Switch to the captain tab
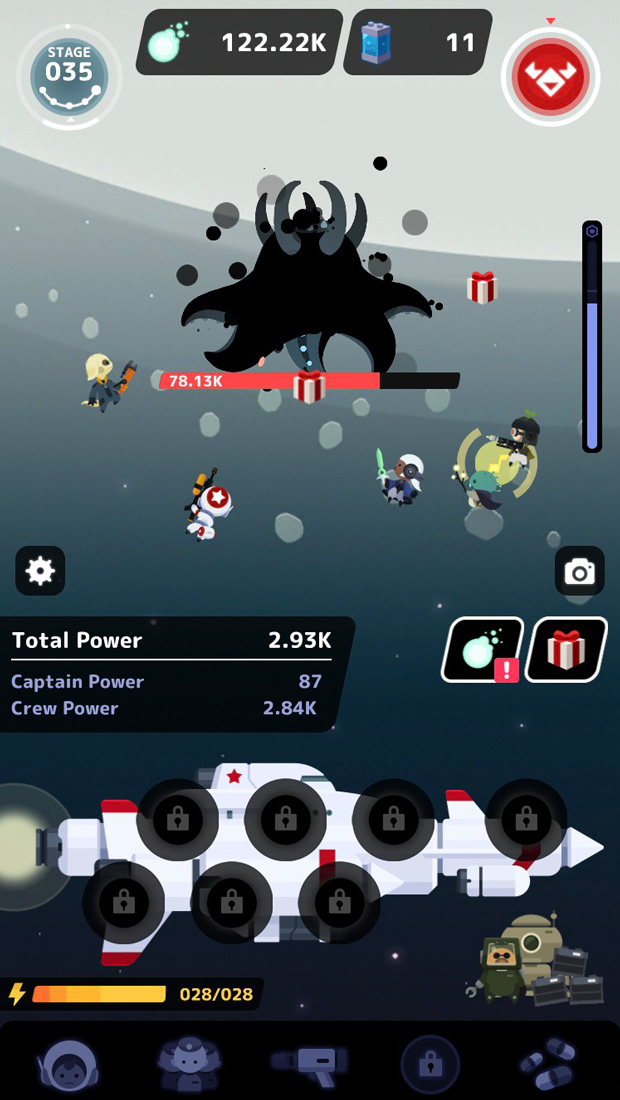The width and height of the screenshot is (620, 1100). (69, 1063)
